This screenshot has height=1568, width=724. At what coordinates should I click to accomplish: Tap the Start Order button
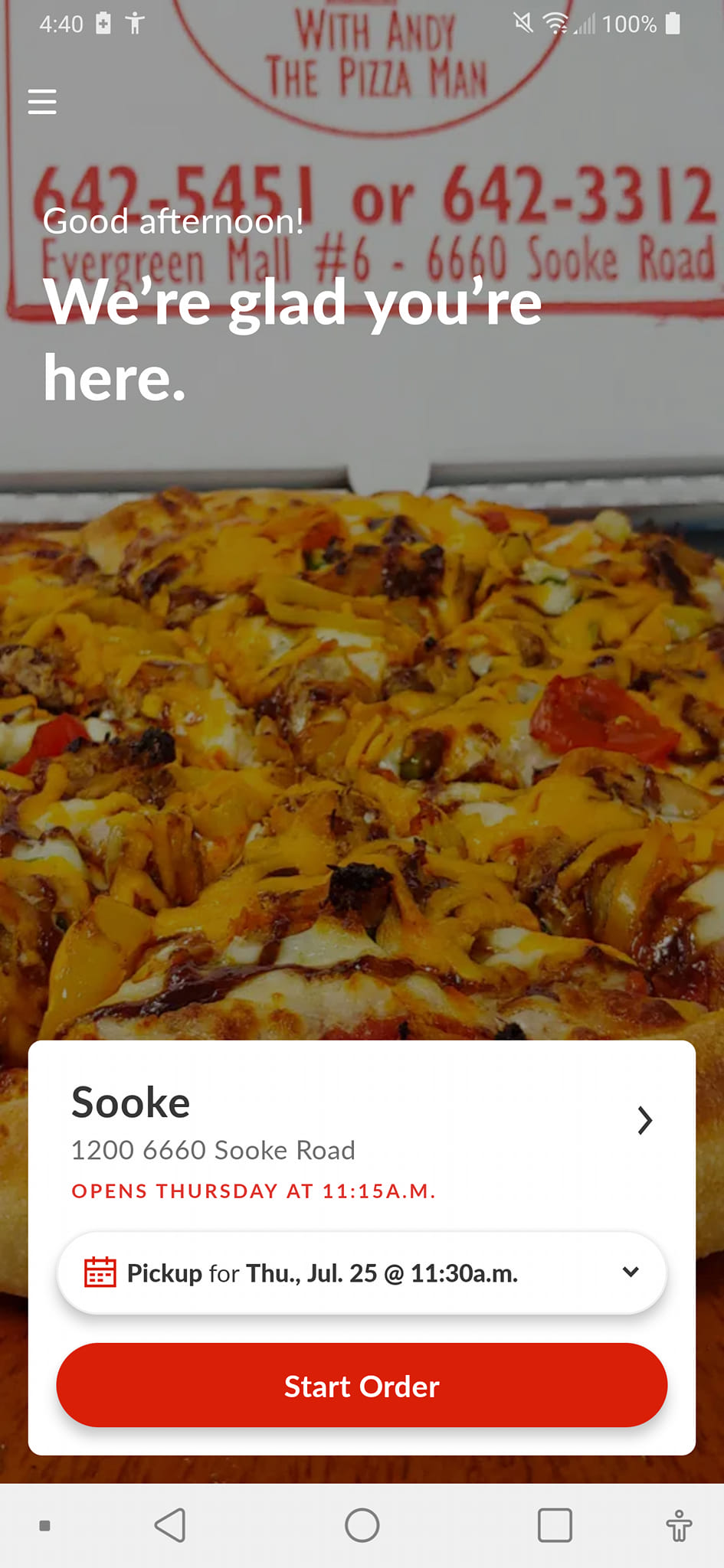pyautogui.click(x=362, y=1386)
